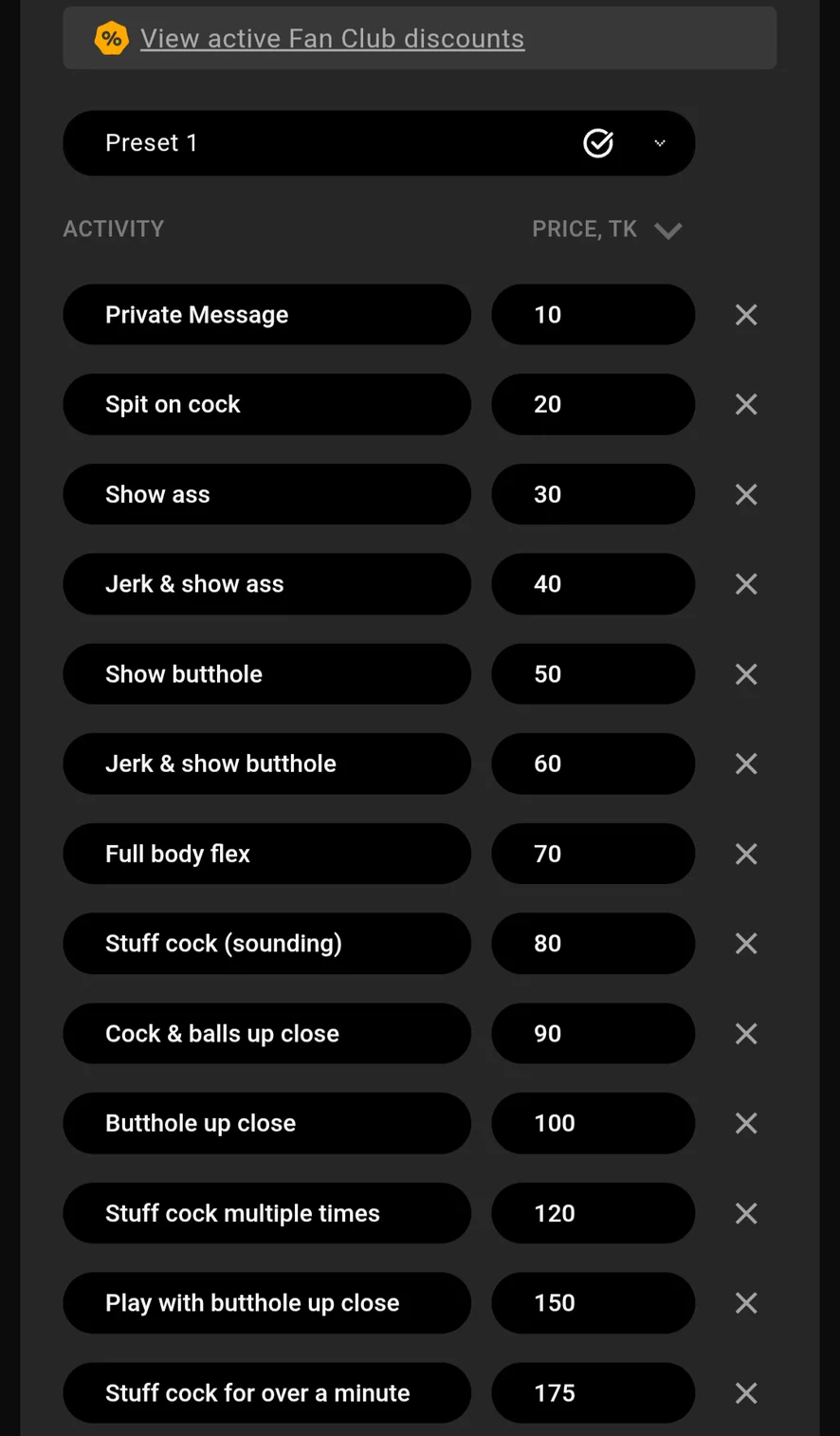Viewport: 840px width, 1436px height.
Task: Edit the Private Message price field showing 10
Action: tap(593, 315)
